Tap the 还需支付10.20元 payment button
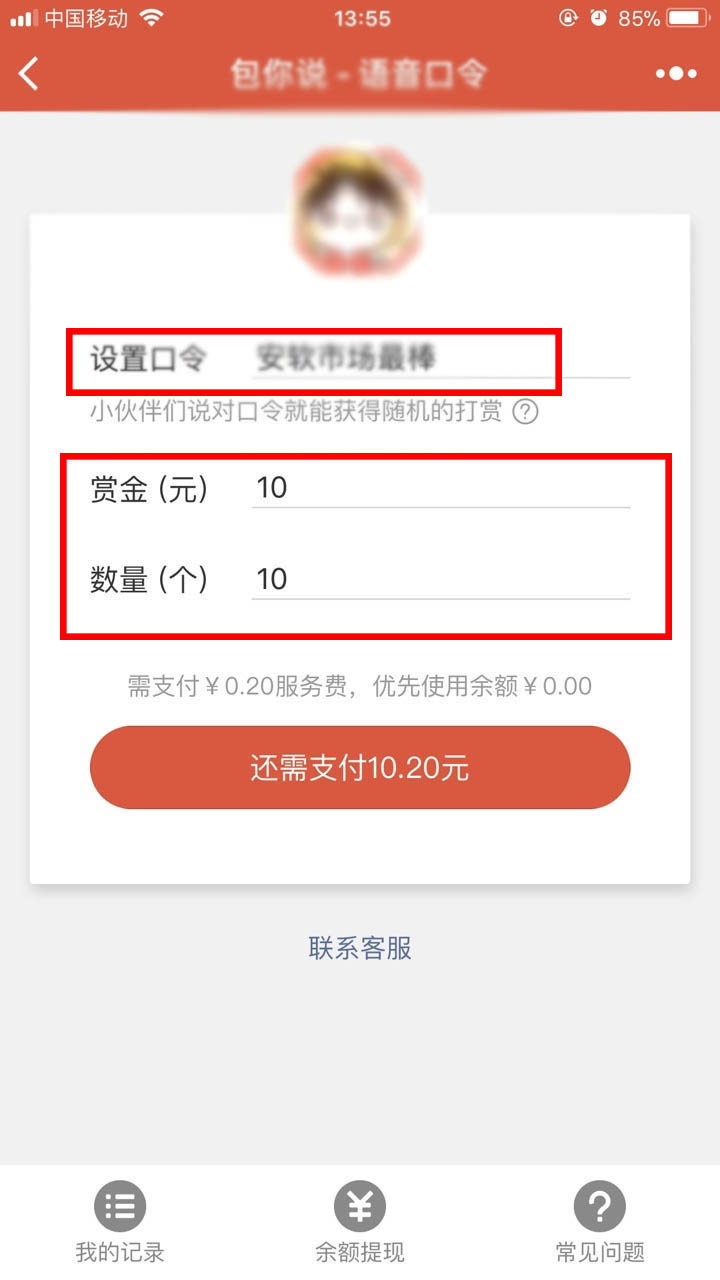The height and width of the screenshot is (1280, 720). coord(360,768)
